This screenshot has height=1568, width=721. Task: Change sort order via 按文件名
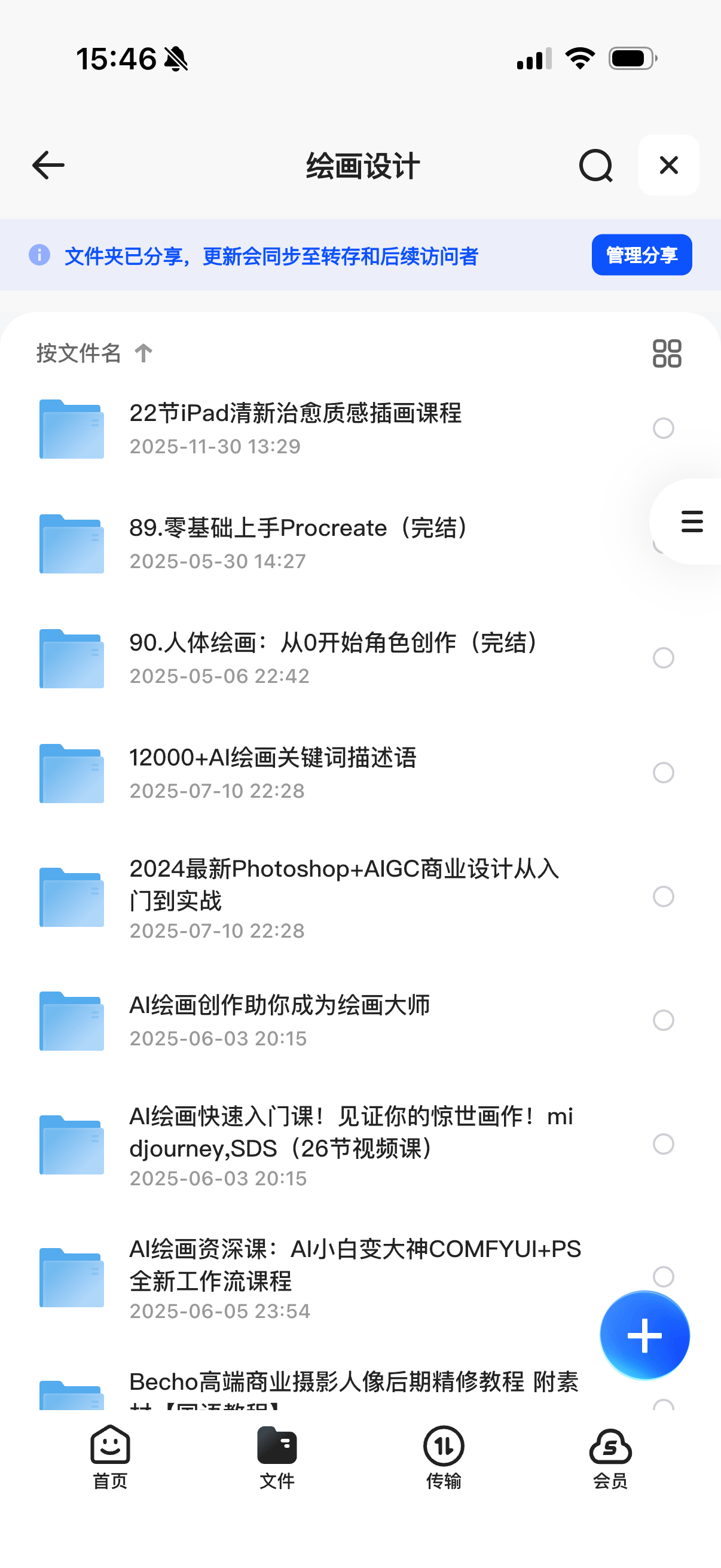point(94,353)
